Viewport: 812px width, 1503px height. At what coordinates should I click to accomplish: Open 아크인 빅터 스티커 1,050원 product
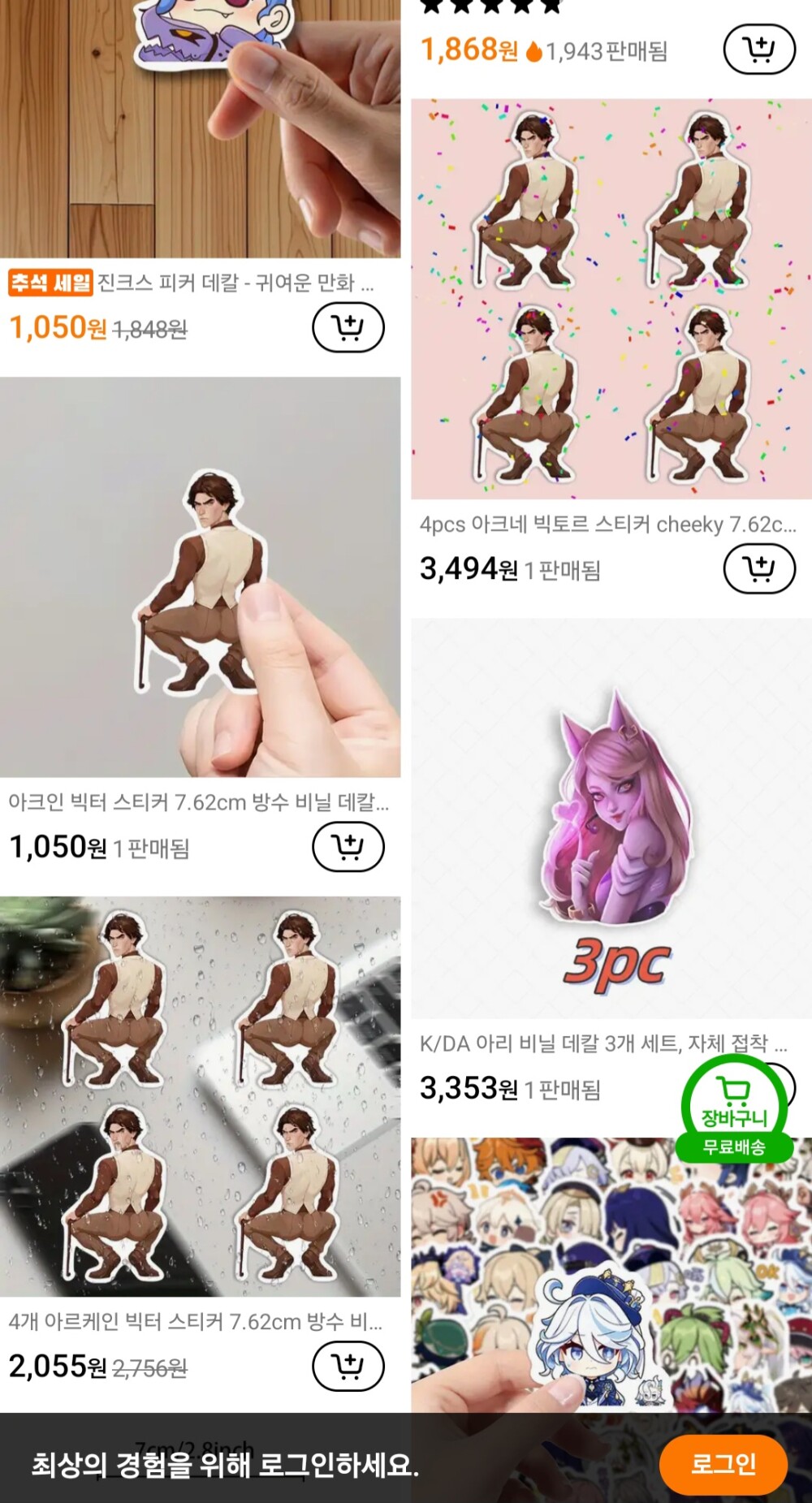pyautogui.click(x=200, y=577)
